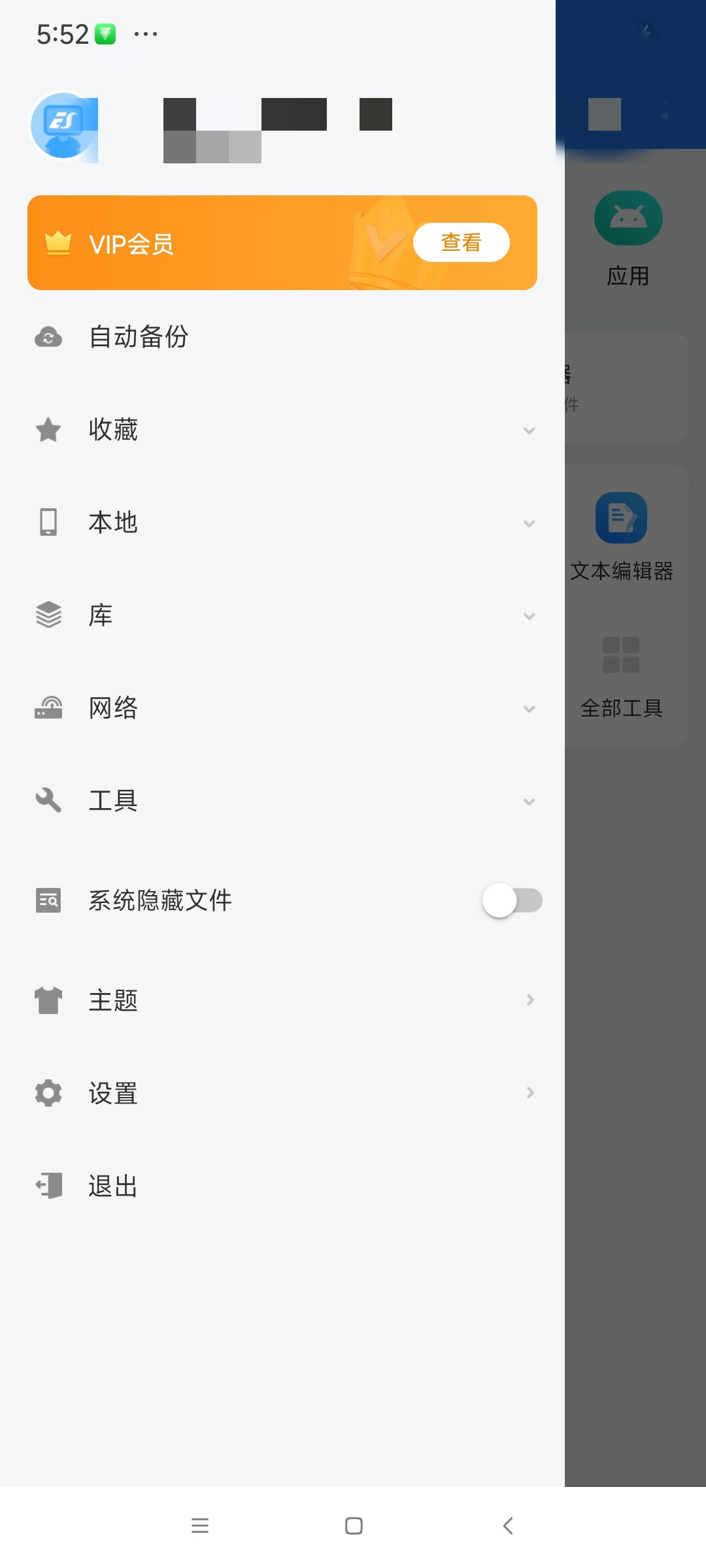This screenshot has height=1568, width=706.
Task: Expand the 工具 tools section
Action: coord(282,801)
